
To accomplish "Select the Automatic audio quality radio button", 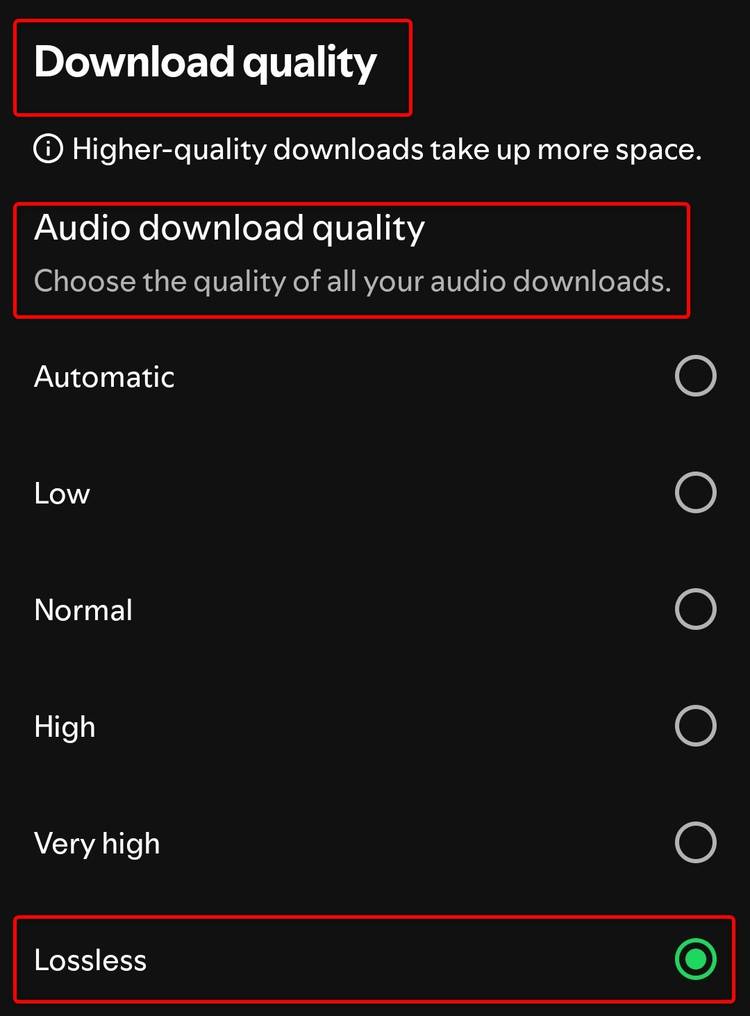I will [695, 377].
